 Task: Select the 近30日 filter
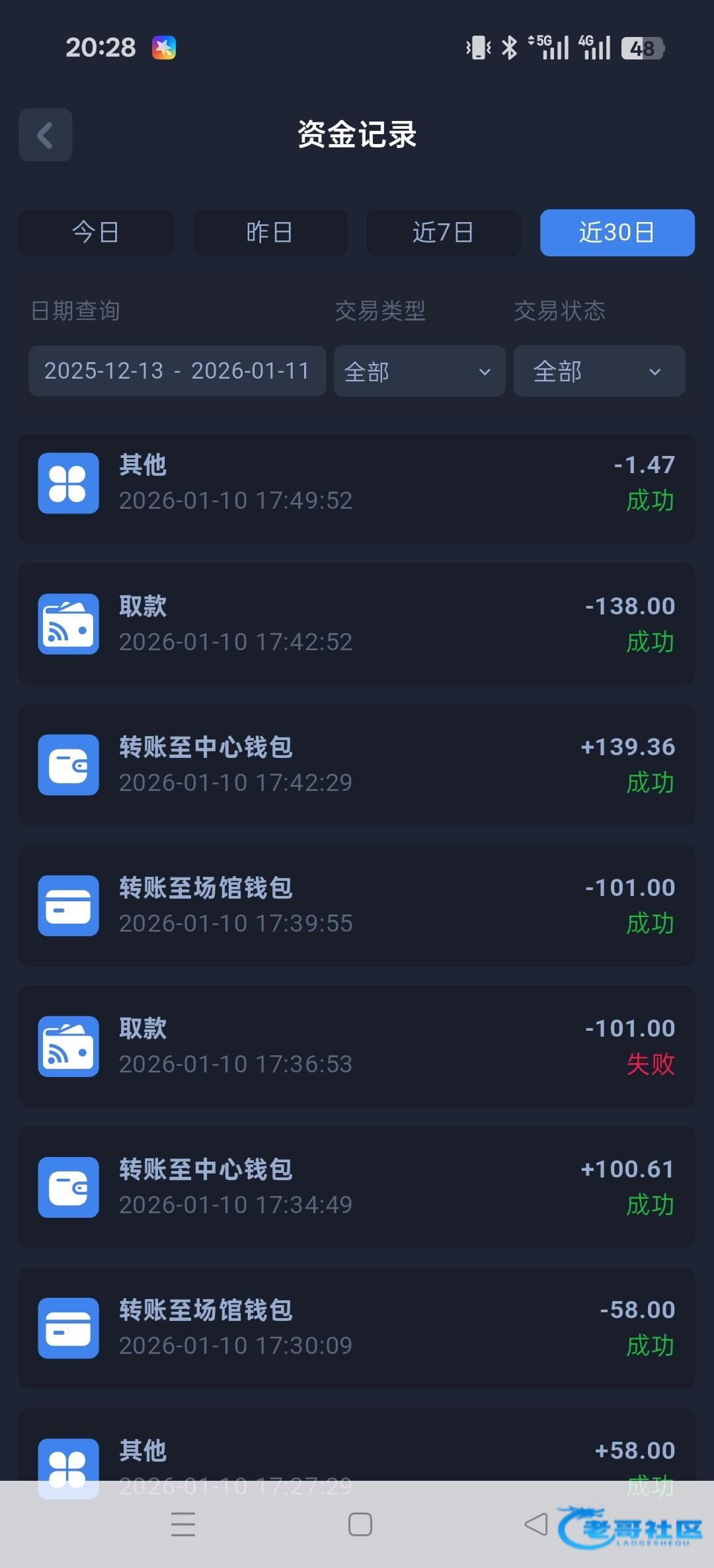pyautogui.click(x=617, y=233)
